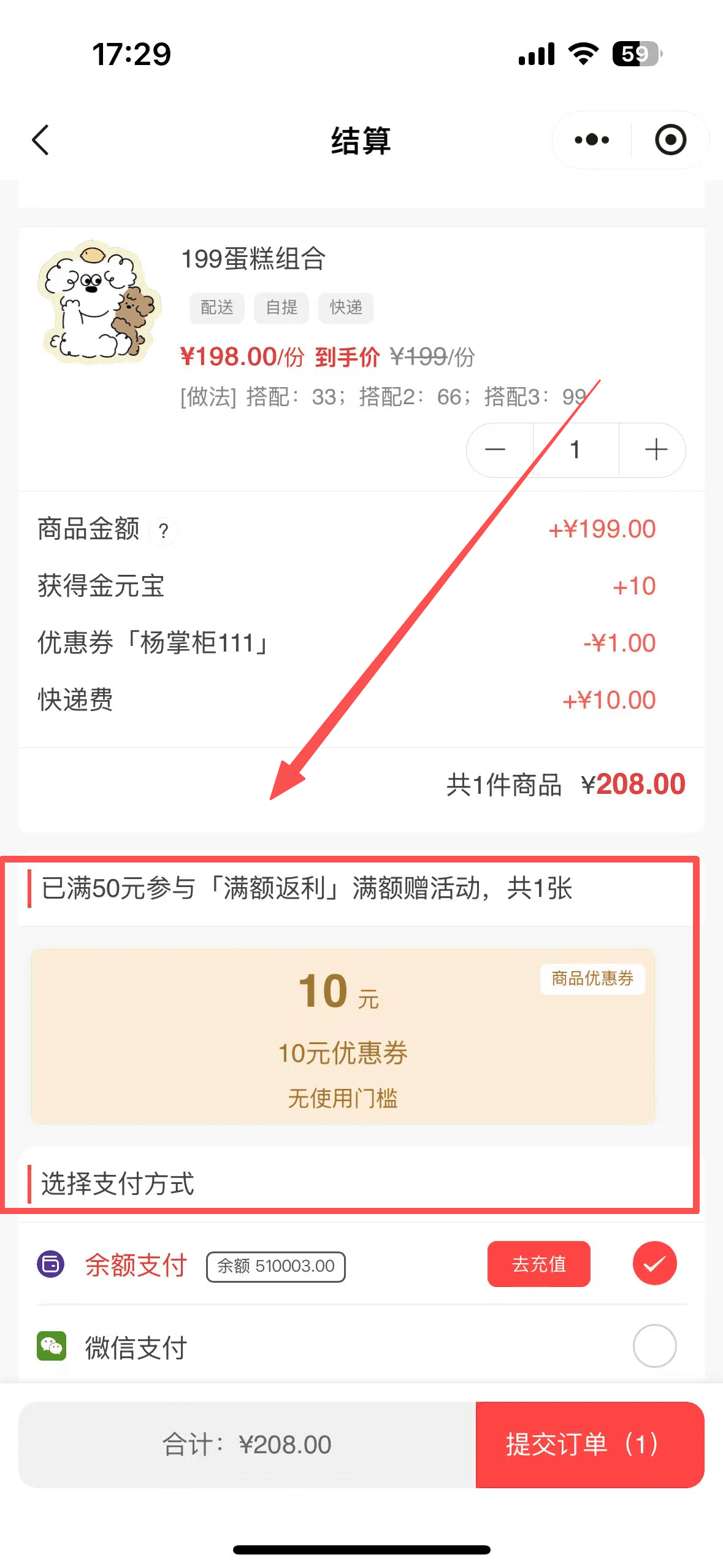Choose 微信支付 as payment method

pyautogui.click(x=654, y=1346)
